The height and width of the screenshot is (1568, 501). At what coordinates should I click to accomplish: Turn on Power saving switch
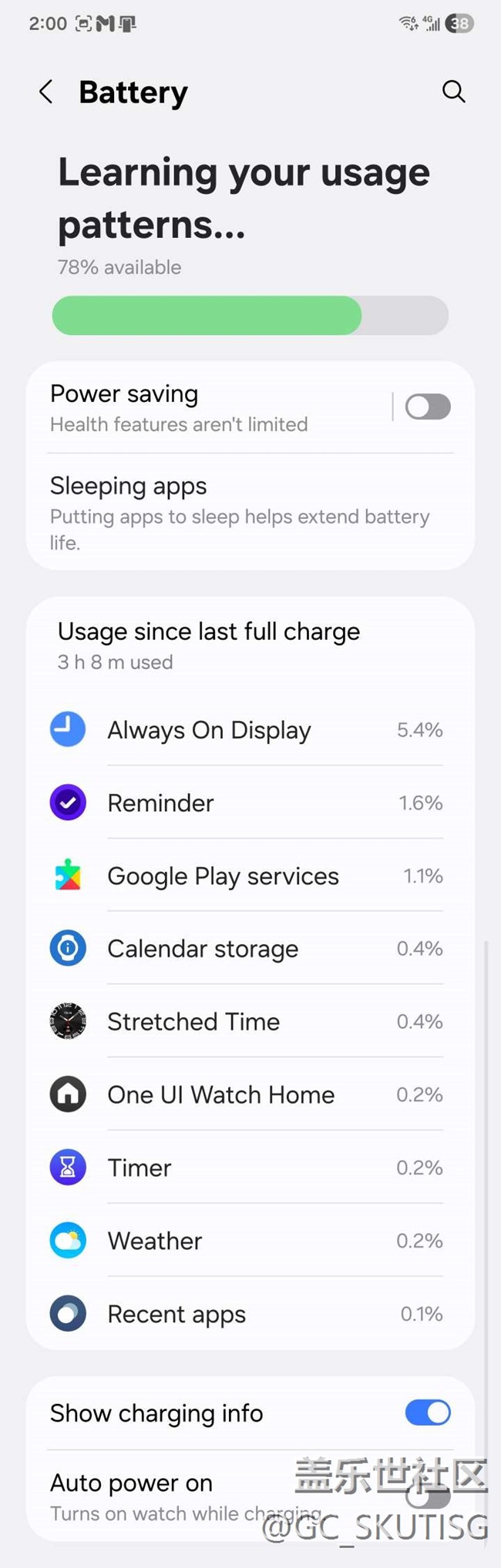click(428, 407)
